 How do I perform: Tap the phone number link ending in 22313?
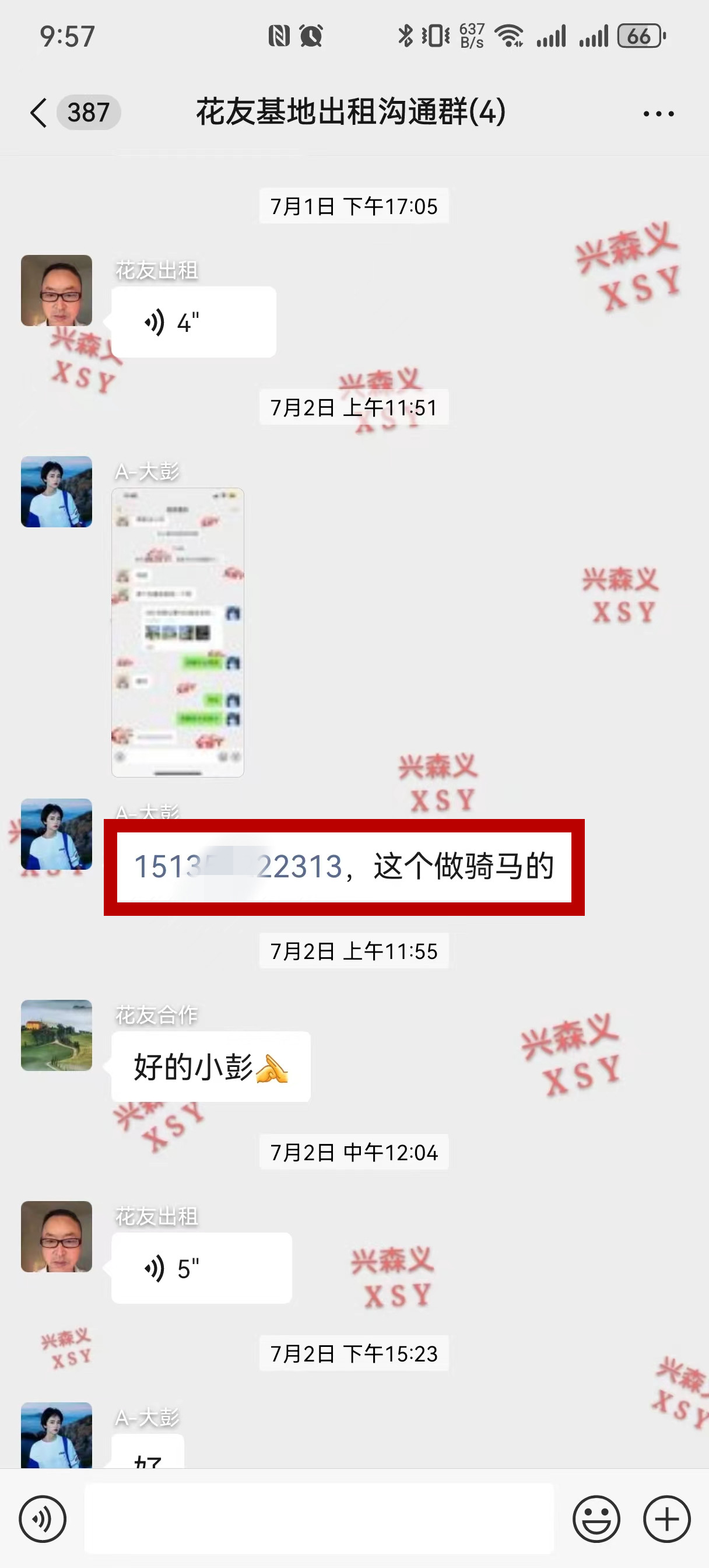(x=237, y=867)
